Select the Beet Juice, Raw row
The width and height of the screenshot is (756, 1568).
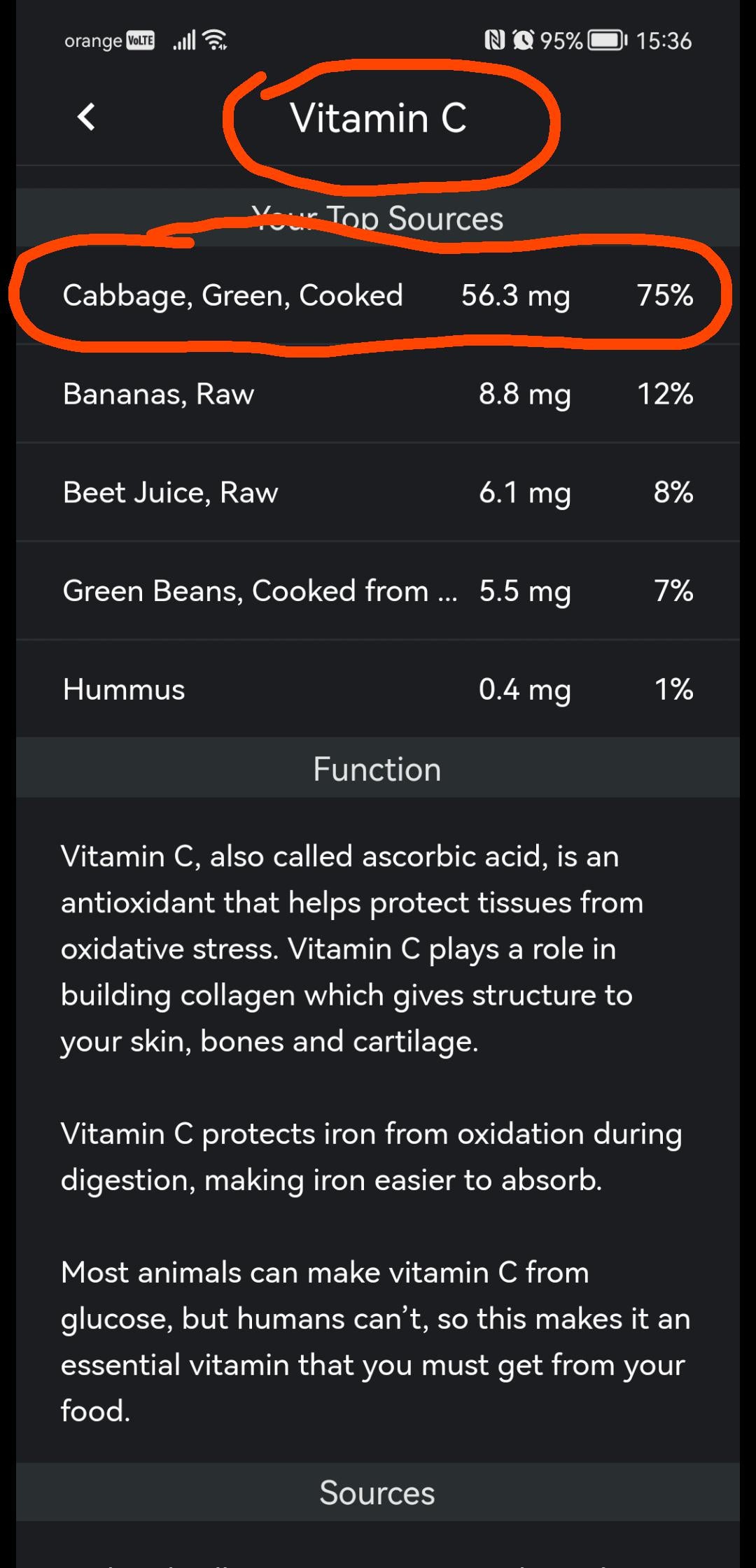point(378,492)
